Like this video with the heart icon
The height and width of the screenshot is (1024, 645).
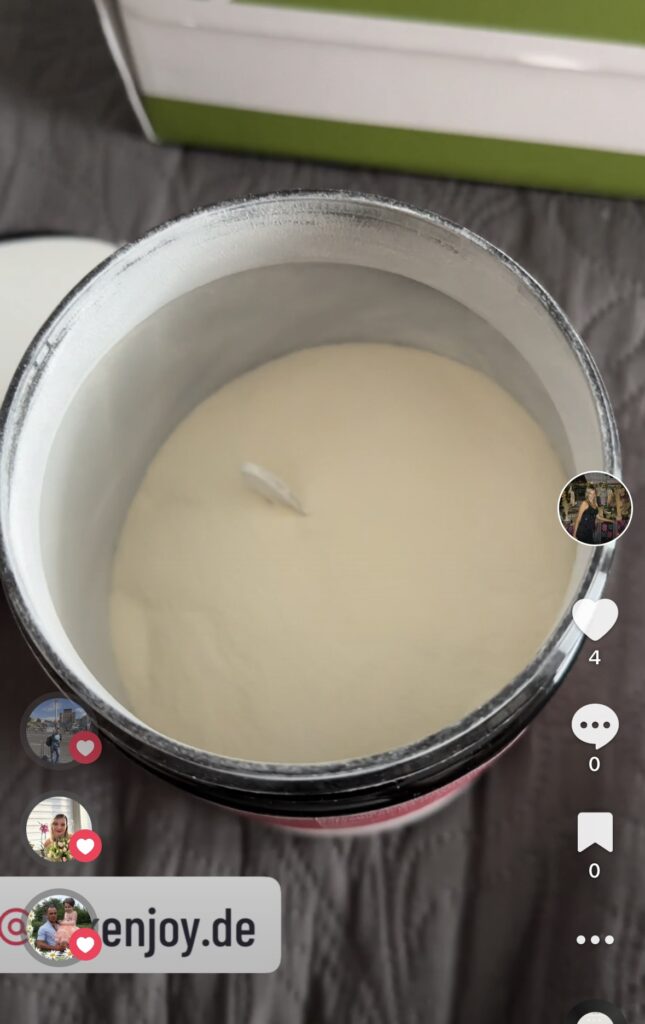pos(595,620)
